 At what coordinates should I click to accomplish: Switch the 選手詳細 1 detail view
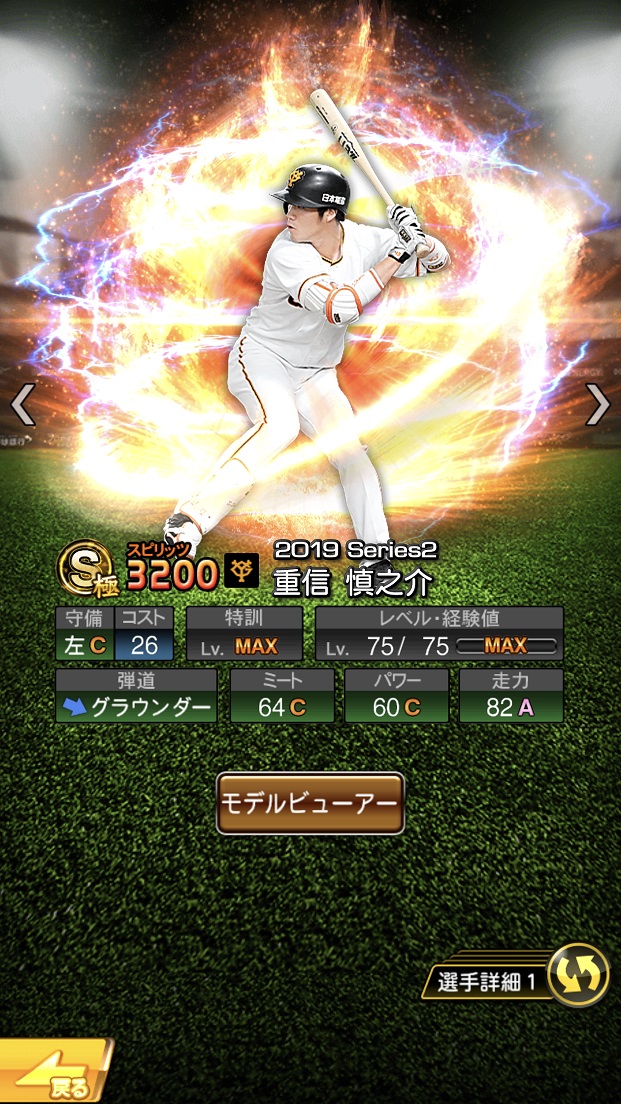[x=579, y=974]
